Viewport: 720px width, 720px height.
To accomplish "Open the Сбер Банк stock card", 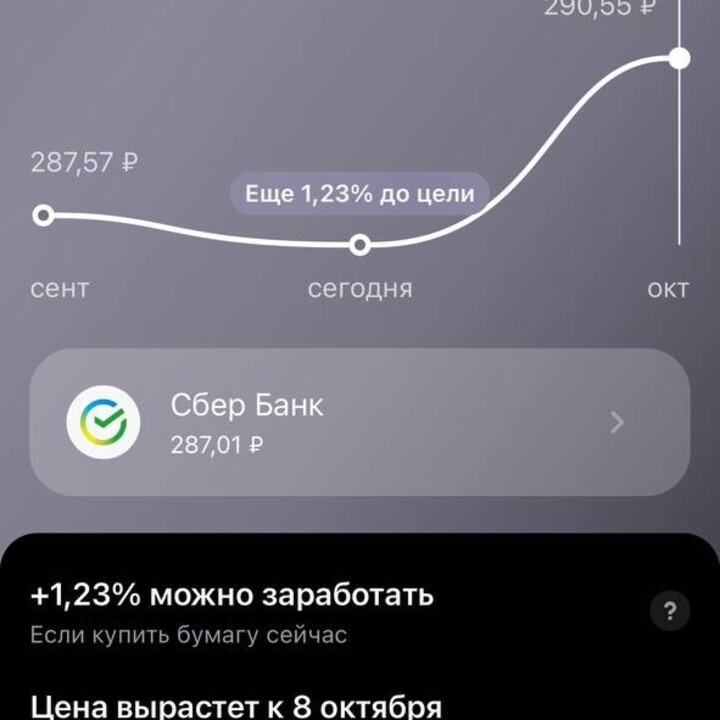I will click(x=359, y=422).
